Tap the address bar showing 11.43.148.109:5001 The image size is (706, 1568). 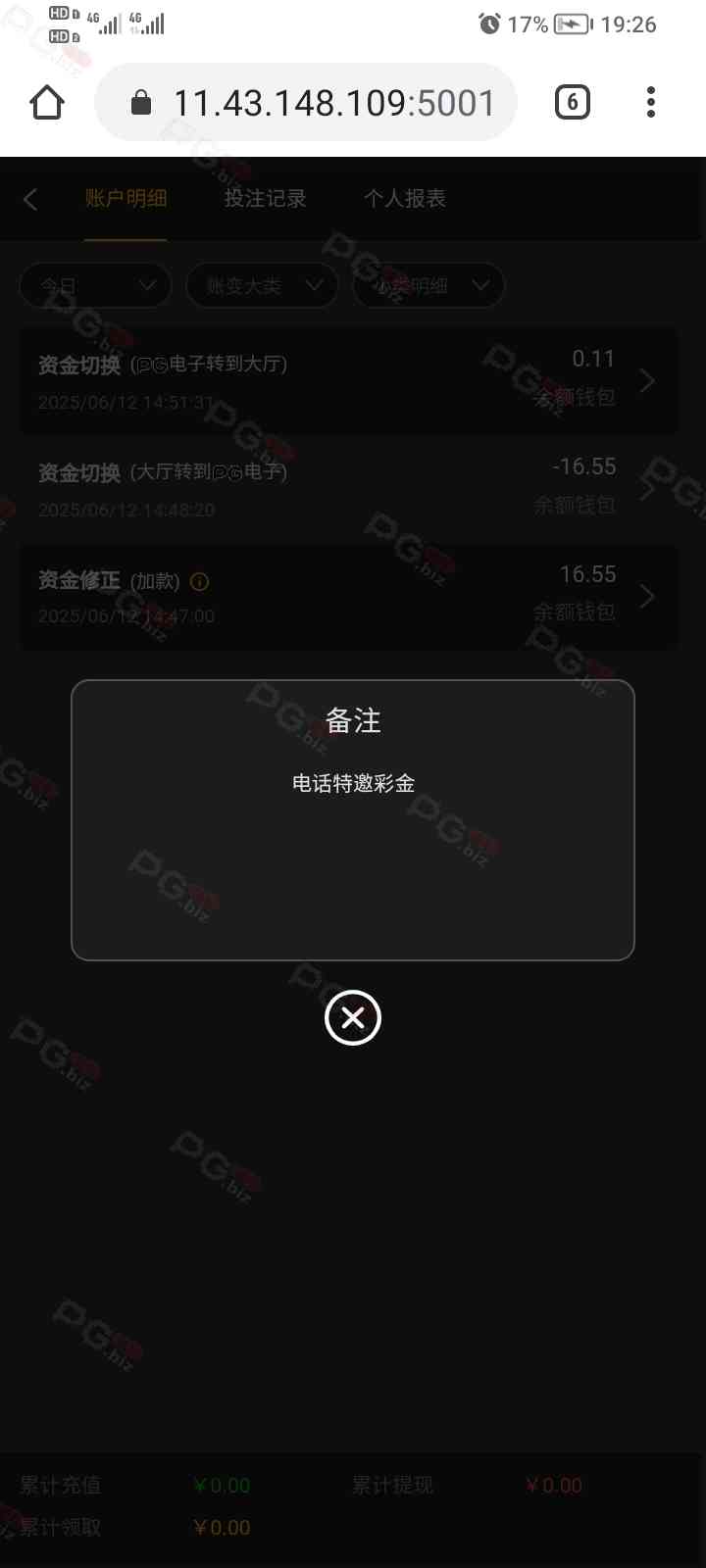point(306,102)
